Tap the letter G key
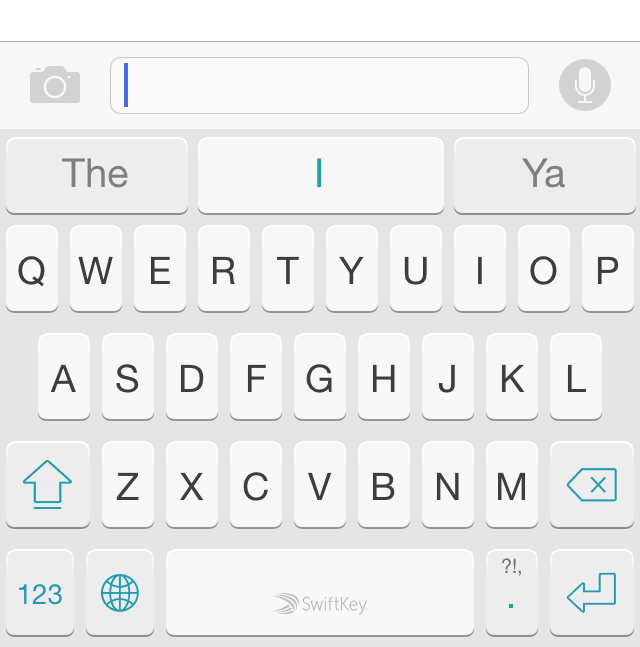Screen dimensions: 640x647 pos(320,377)
